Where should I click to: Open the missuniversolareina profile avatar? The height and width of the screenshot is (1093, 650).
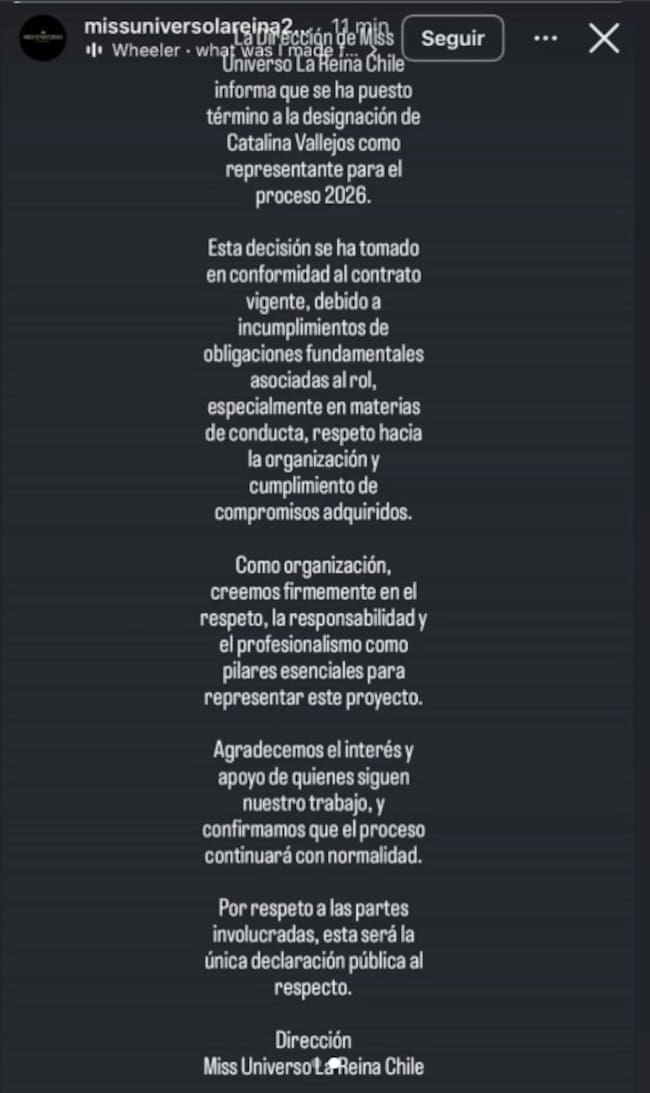pos(43,38)
